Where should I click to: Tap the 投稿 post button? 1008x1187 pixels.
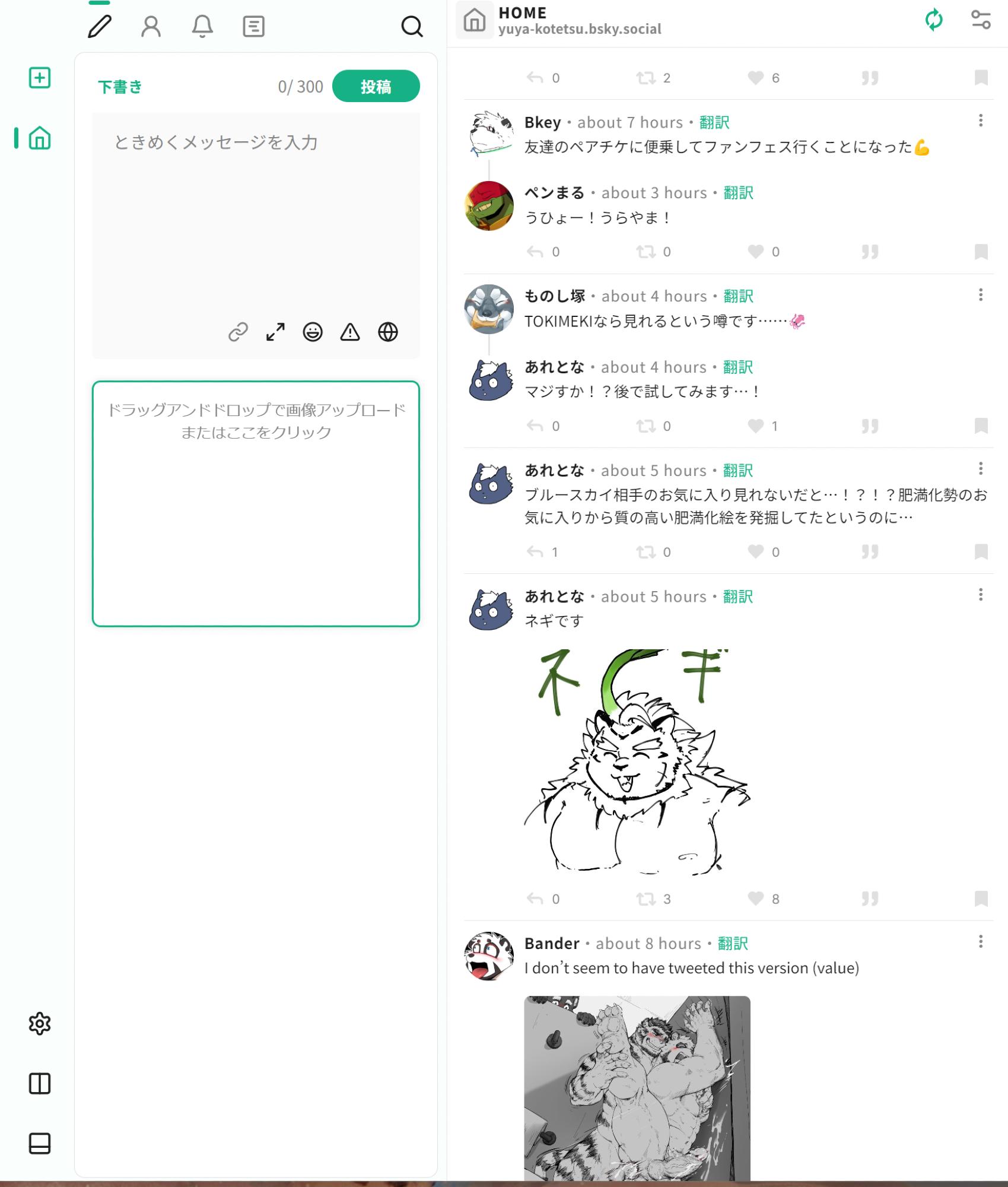pos(376,87)
